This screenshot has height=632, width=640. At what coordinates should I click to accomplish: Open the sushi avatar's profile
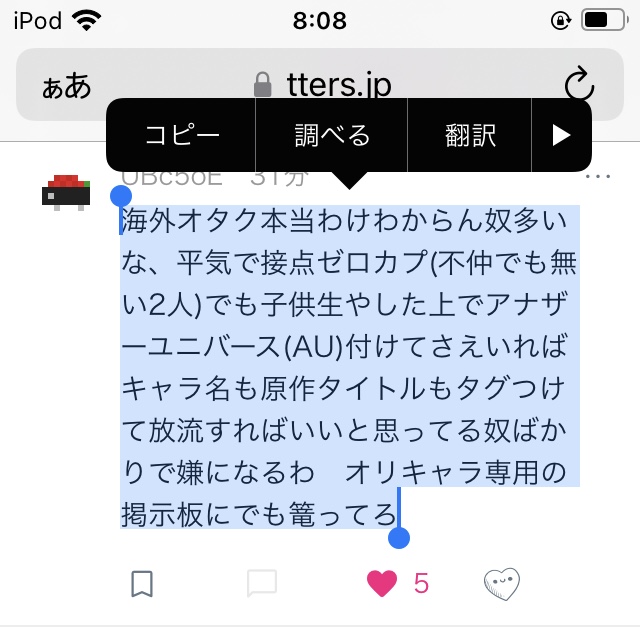click(66, 191)
